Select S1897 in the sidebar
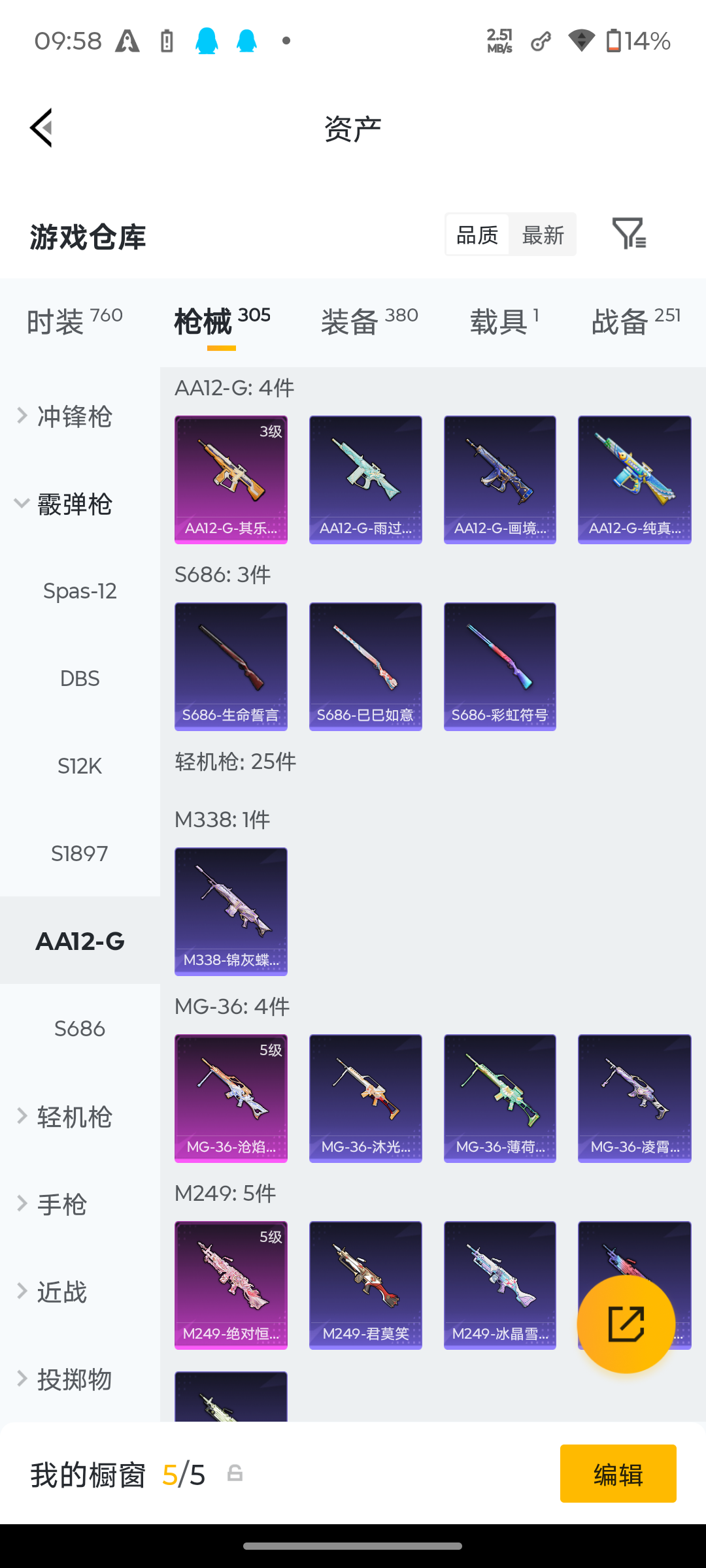Screen dimensions: 706x1568 (x=80, y=853)
